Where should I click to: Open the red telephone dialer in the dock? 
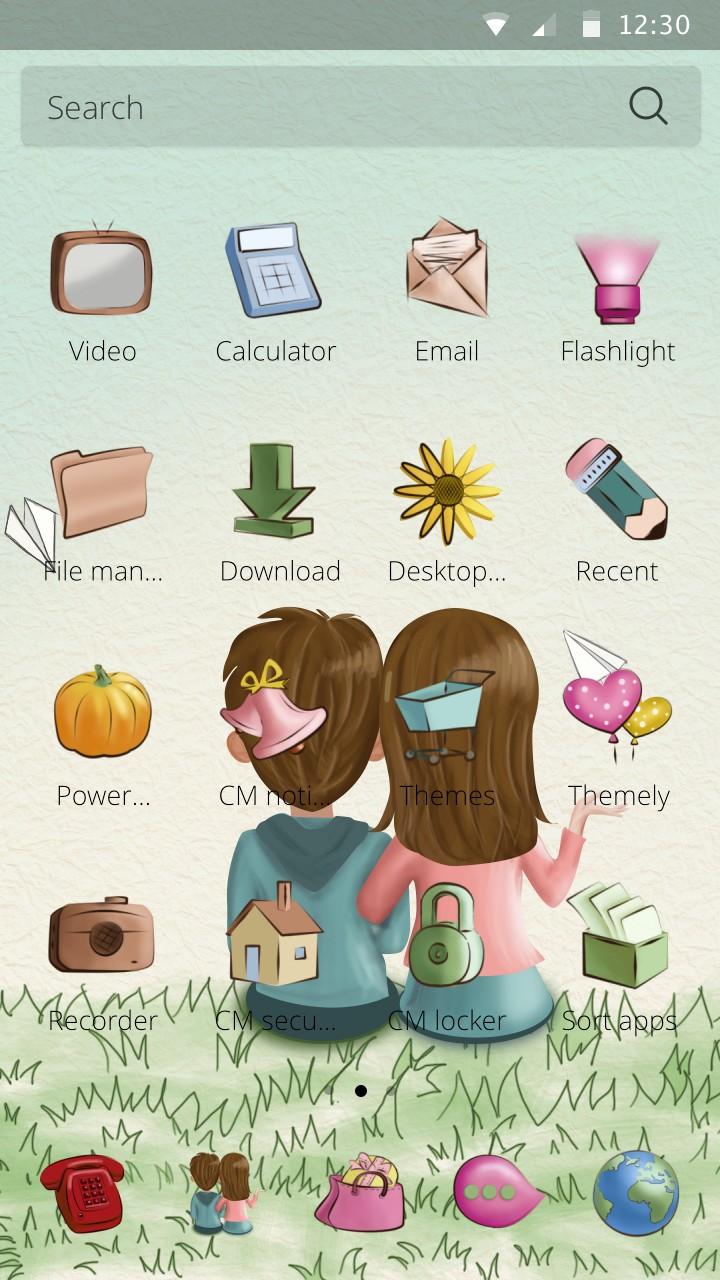[x=84, y=1192]
